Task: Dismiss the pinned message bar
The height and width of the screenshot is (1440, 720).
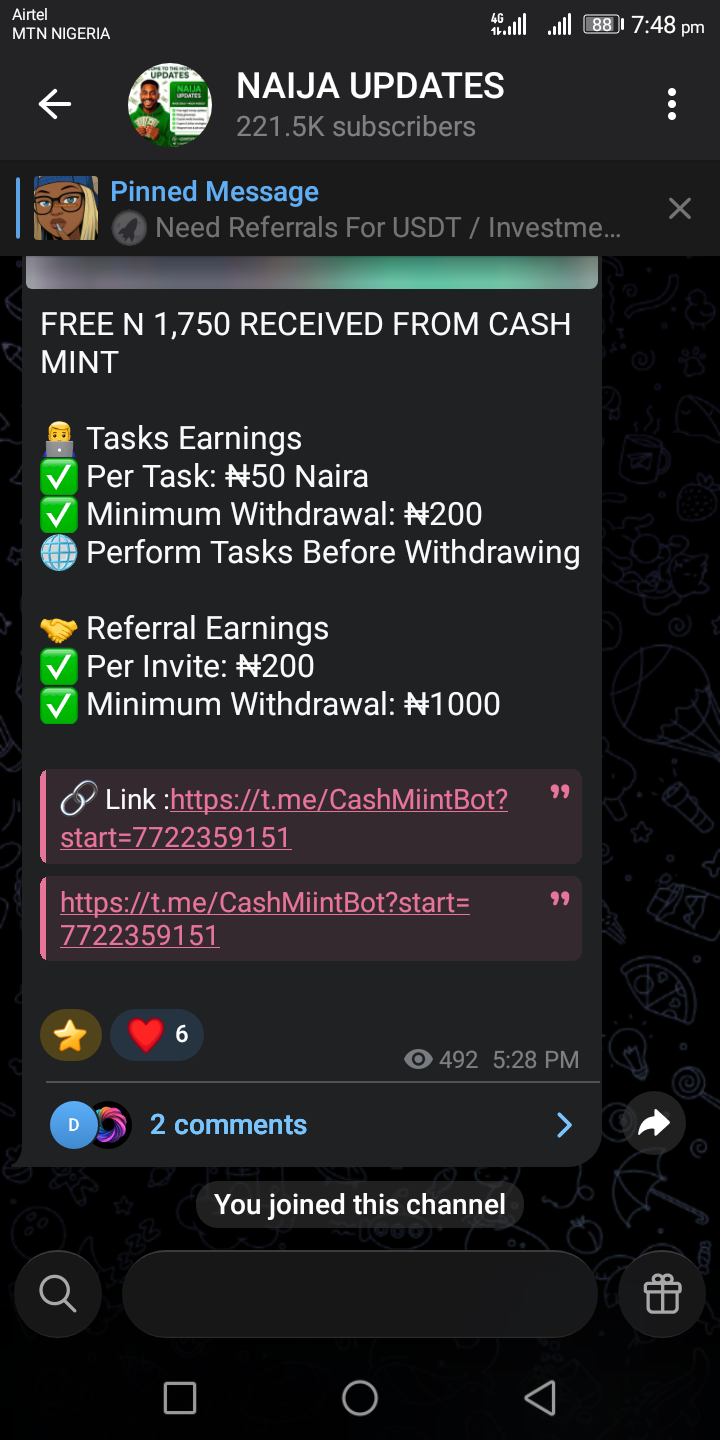Action: [x=679, y=208]
